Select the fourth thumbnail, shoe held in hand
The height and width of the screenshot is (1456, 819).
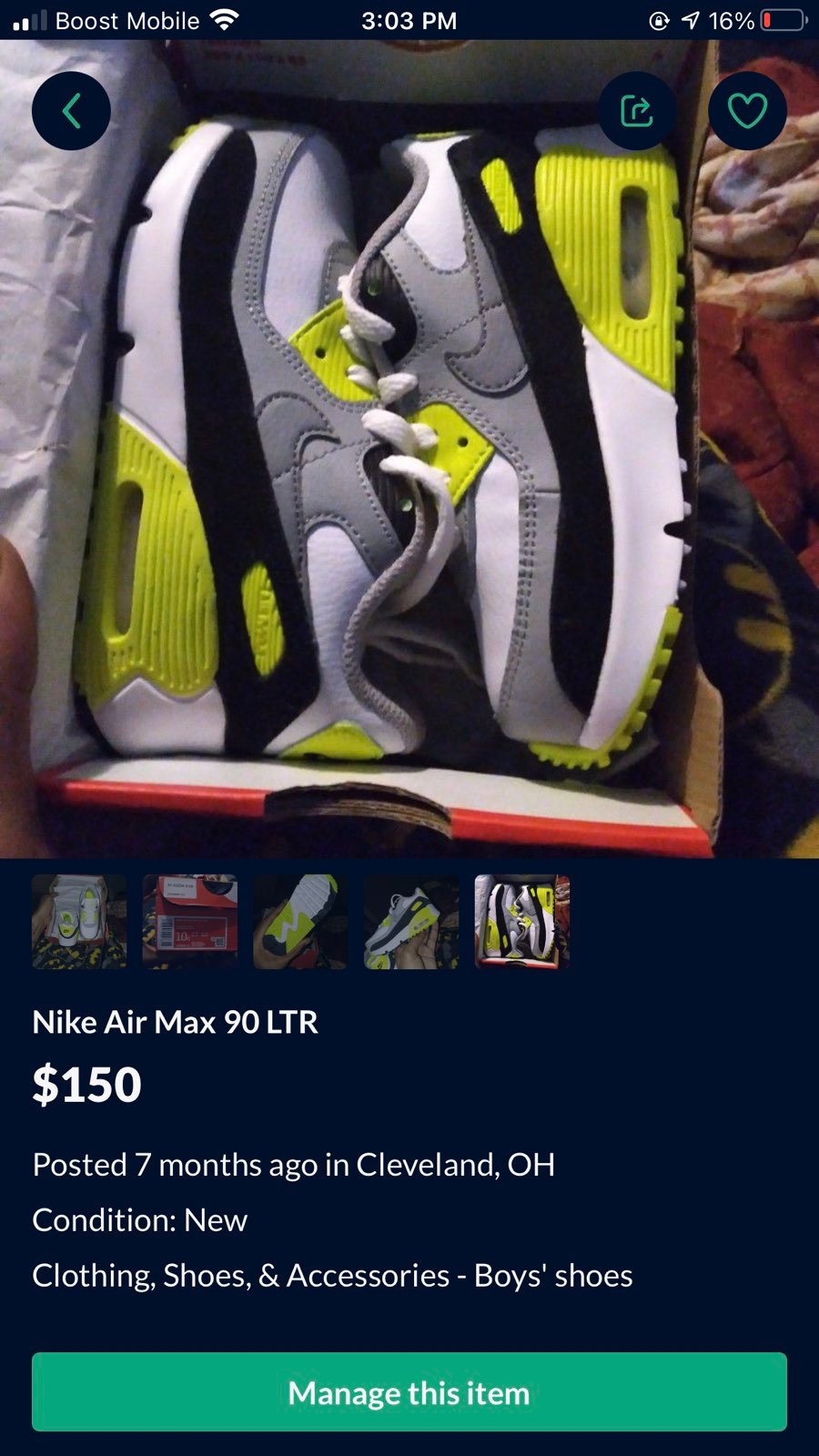click(411, 922)
